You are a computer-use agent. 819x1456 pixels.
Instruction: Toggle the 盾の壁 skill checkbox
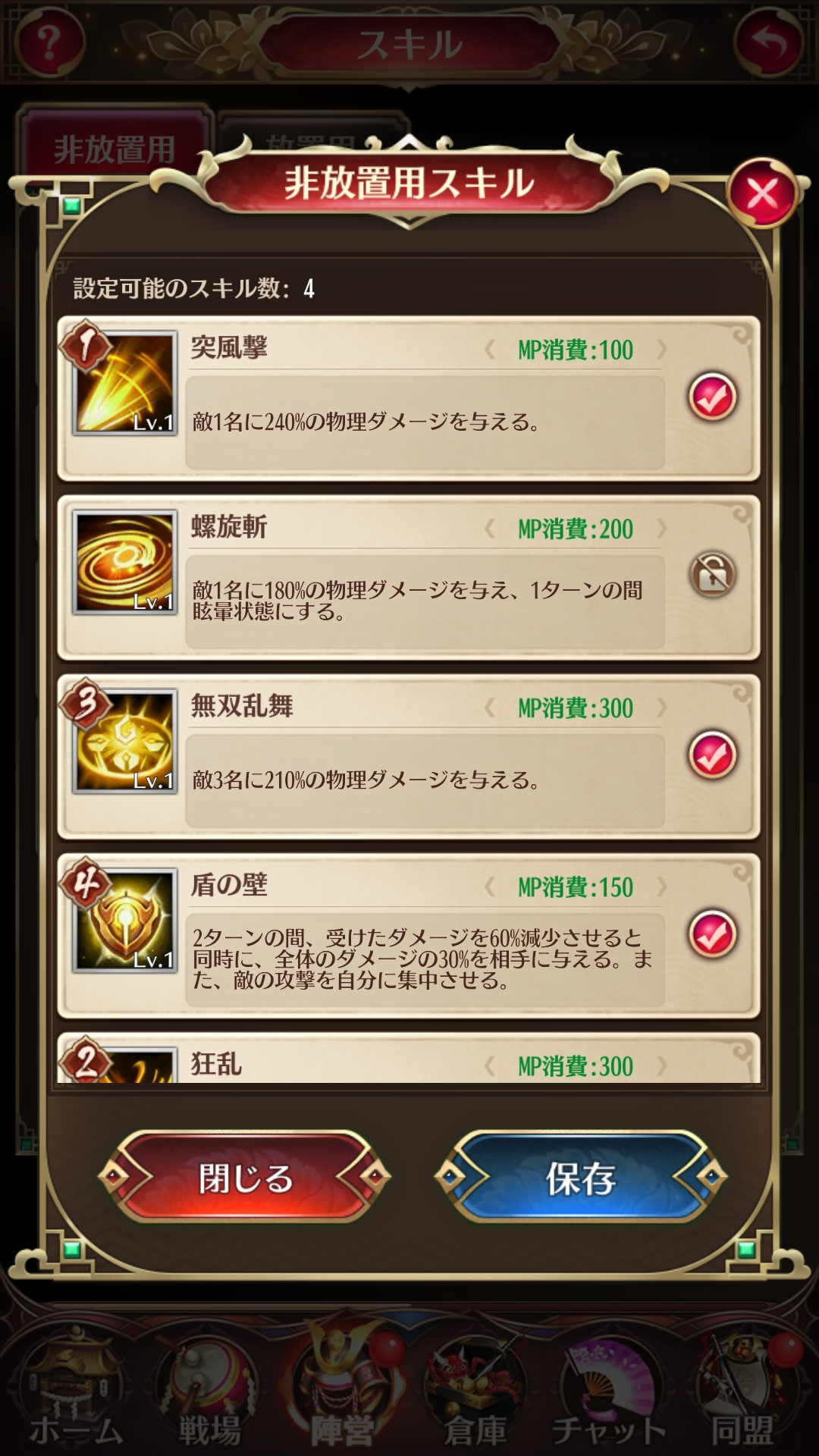pos(712,934)
